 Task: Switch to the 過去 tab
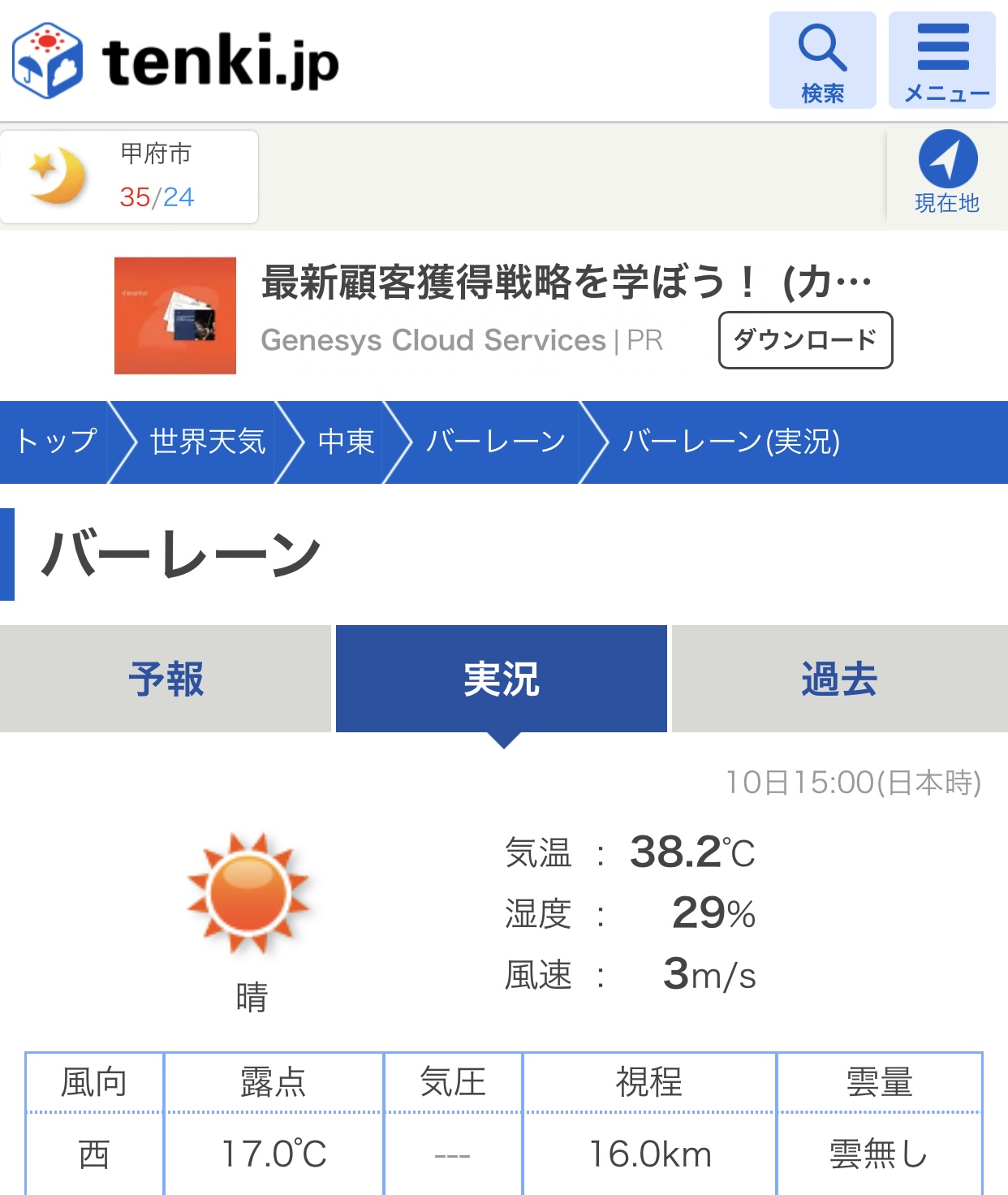(839, 679)
